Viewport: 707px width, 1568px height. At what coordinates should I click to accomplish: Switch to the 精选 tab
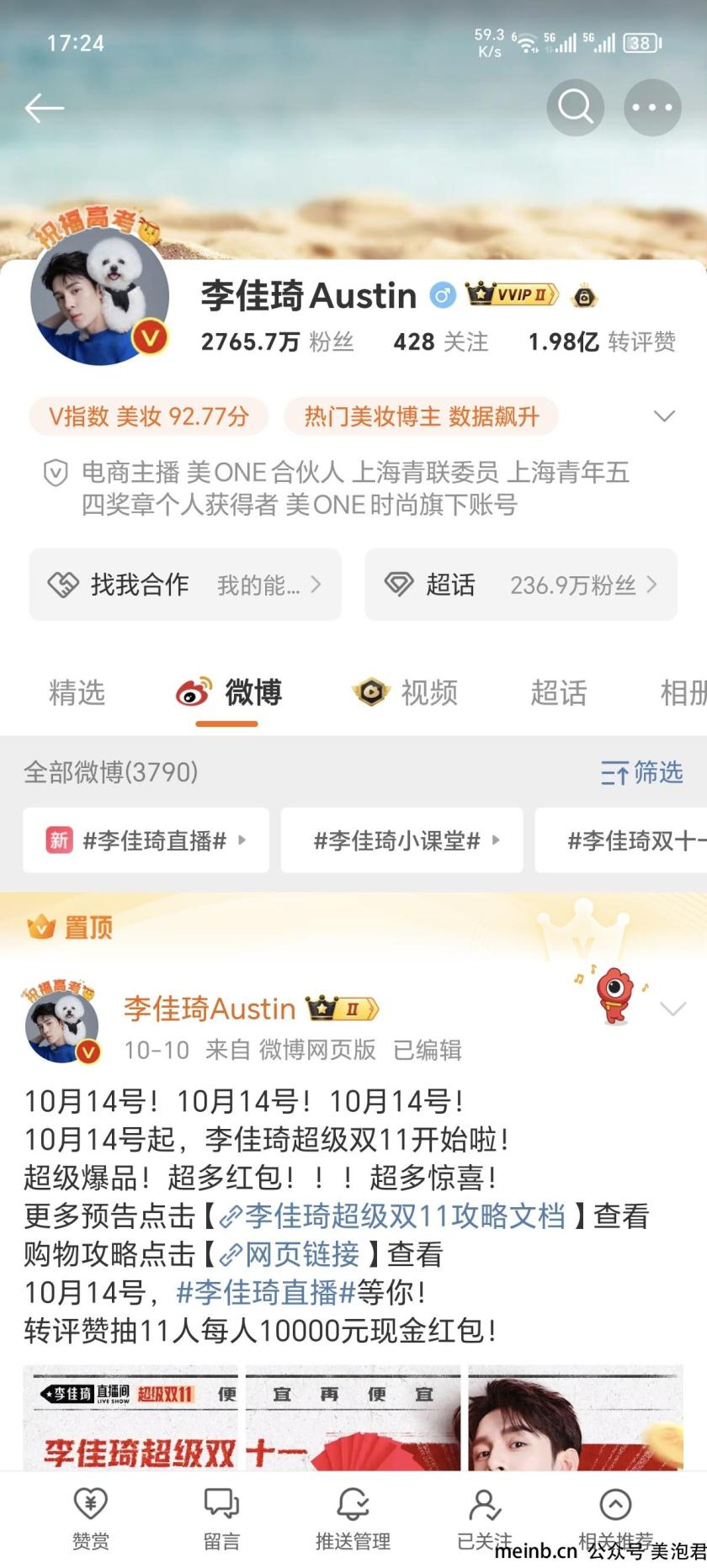coord(77,693)
